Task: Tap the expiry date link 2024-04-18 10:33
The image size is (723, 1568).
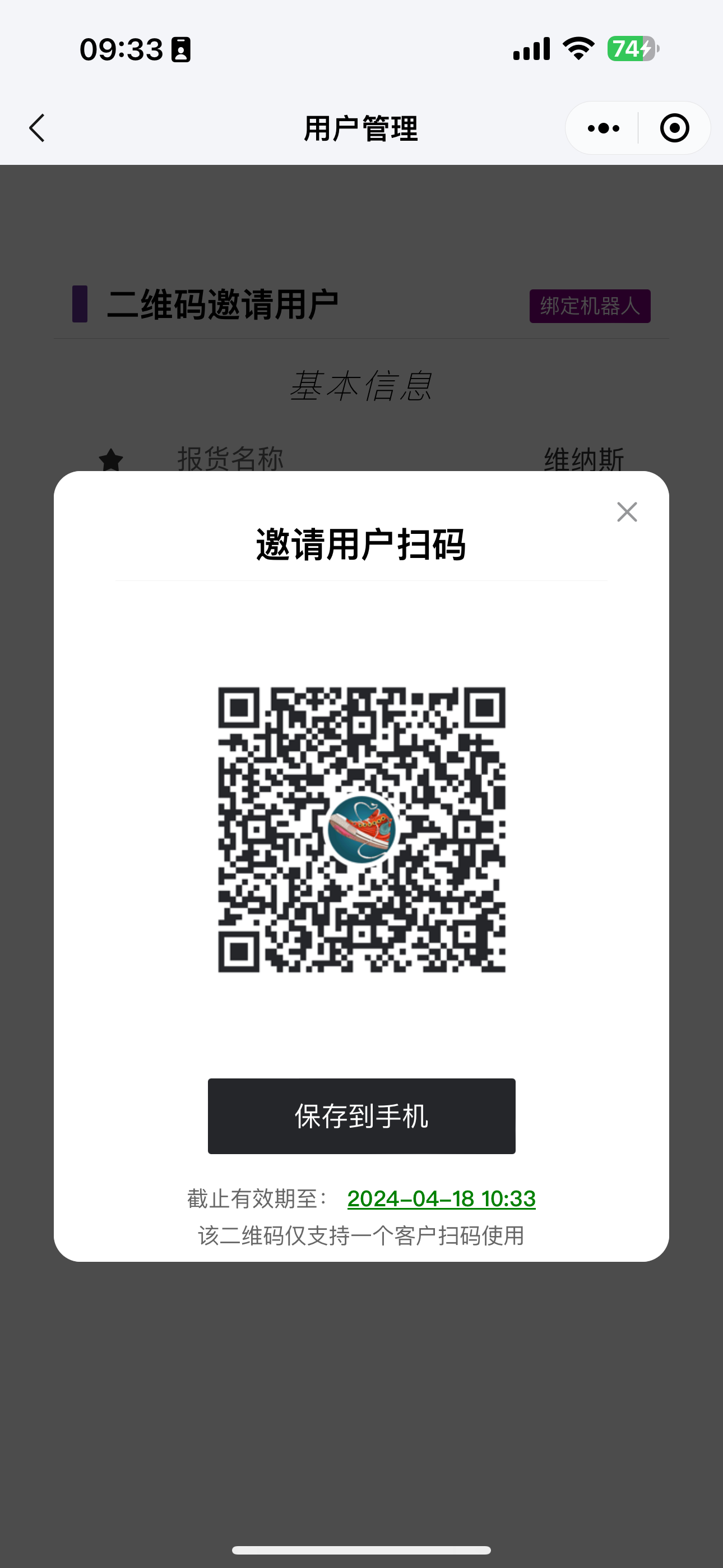Action: 441,1198
